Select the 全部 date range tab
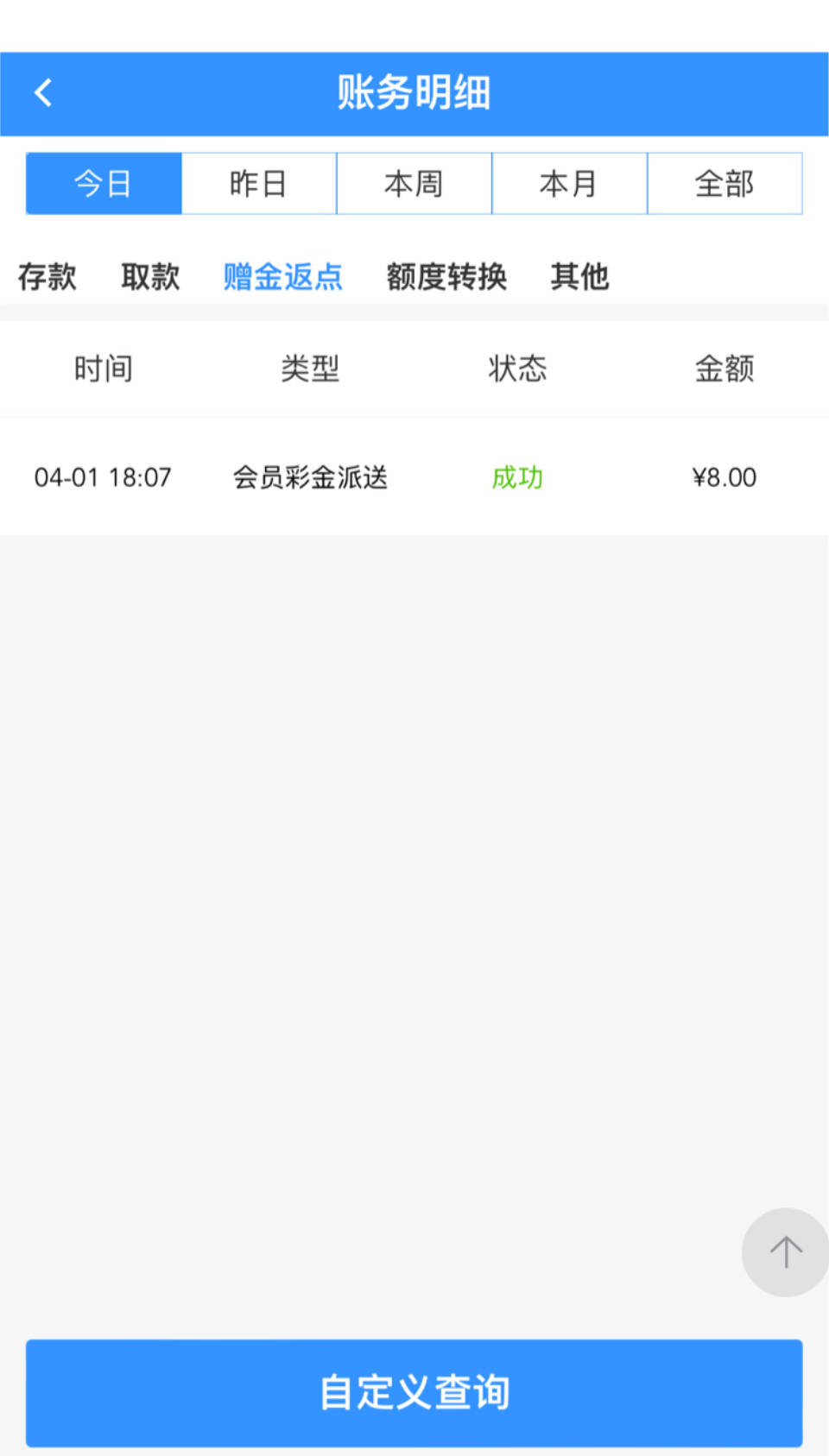Viewport: 829px width, 1456px height. (725, 183)
